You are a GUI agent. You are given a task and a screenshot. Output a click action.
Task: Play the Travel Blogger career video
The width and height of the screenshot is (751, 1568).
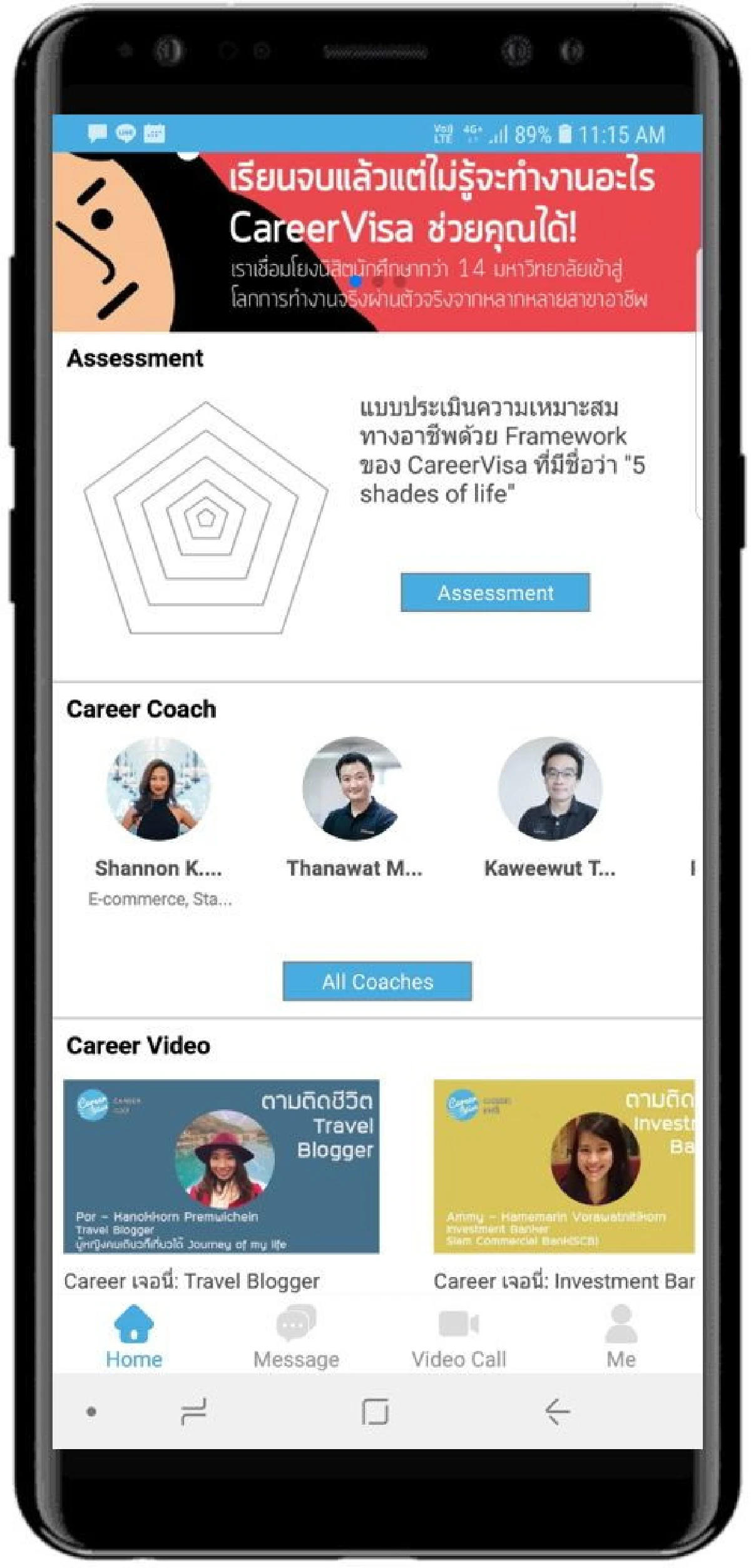pos(221,1166)
